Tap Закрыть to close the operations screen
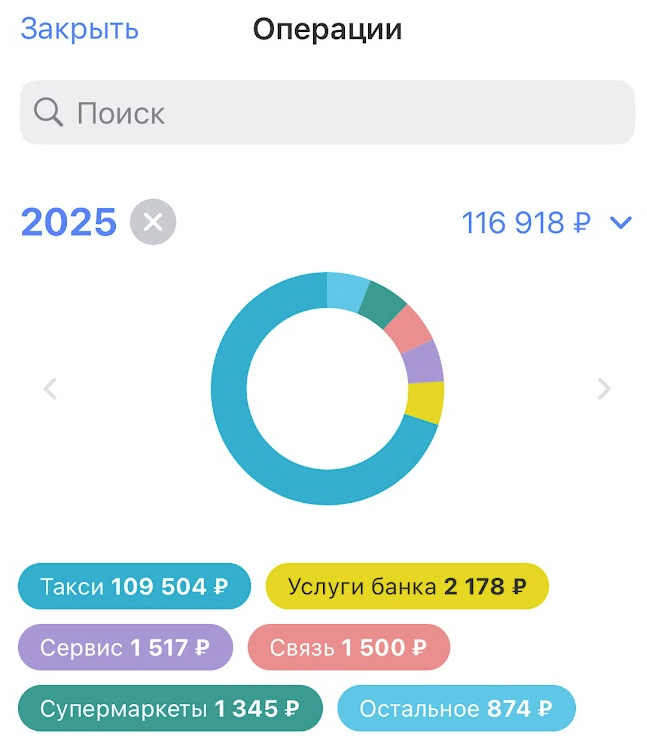Viewport: 647px width, 742px height. click(x=79, y=29)
